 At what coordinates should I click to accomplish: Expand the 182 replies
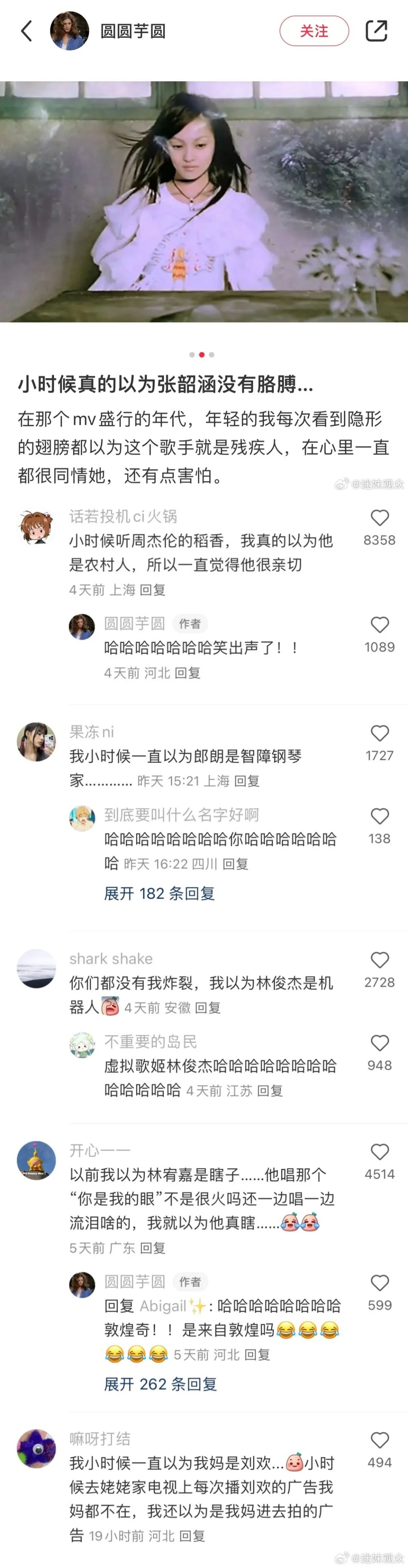(x=159, y=894)
